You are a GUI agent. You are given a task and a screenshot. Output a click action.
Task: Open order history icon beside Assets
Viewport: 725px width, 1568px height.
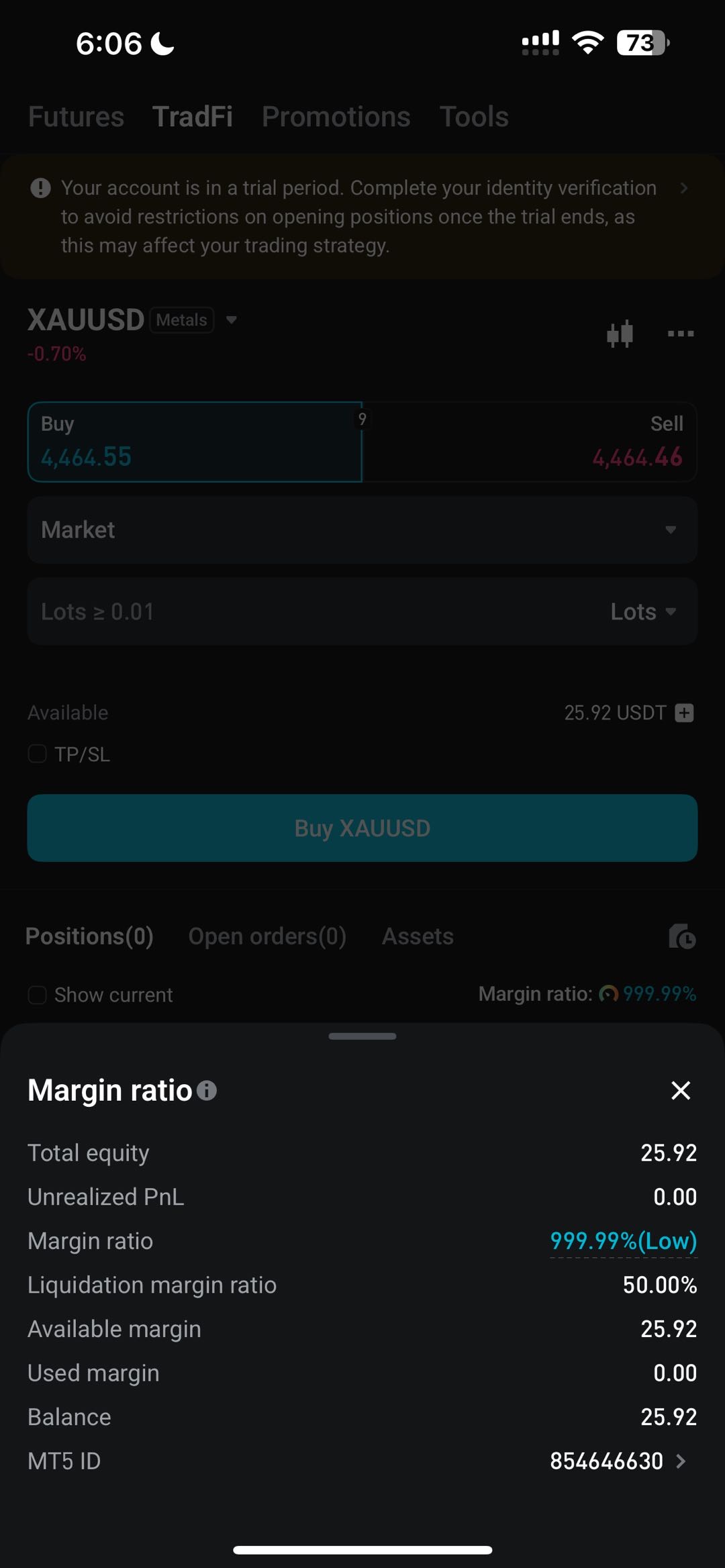click(x=681, y=936)
